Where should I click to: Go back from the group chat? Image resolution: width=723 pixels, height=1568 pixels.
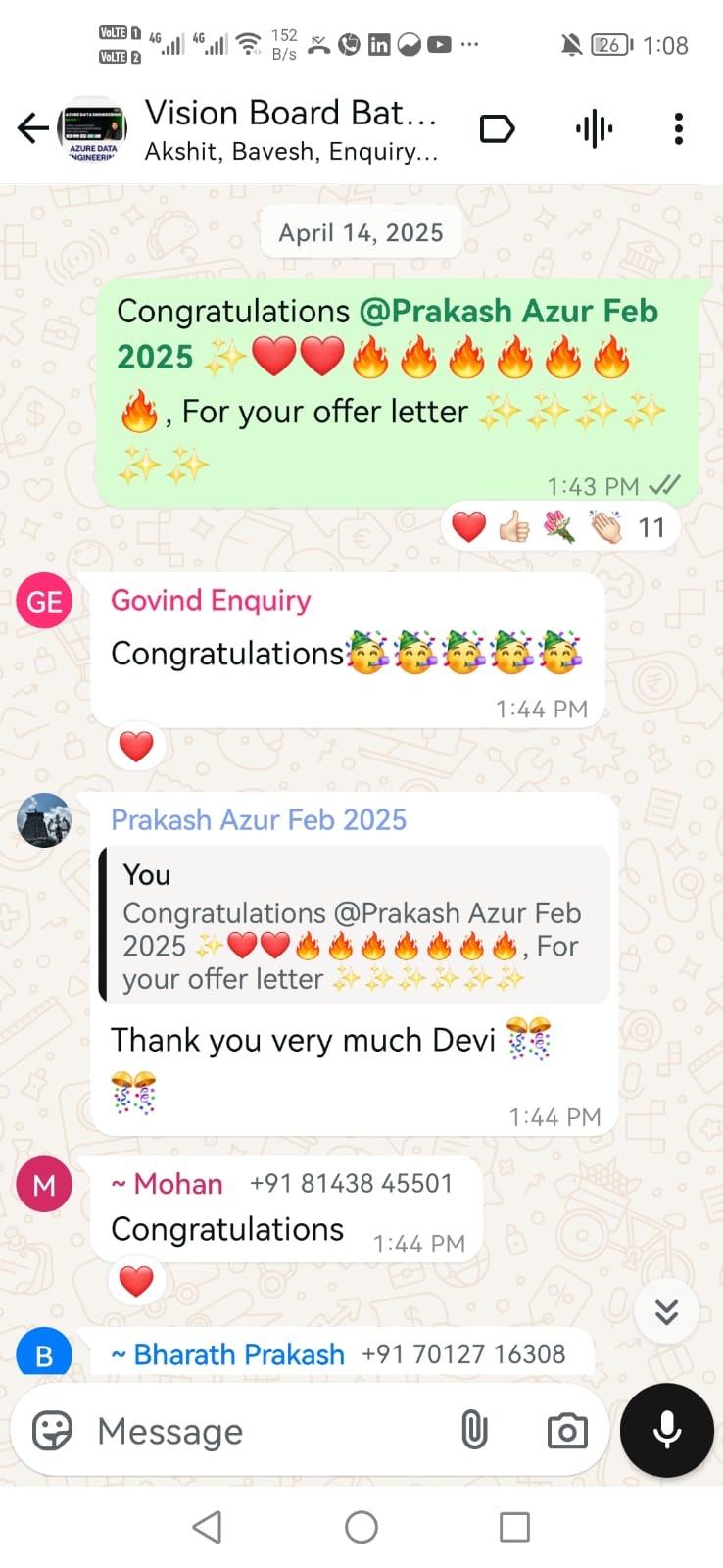33,128
